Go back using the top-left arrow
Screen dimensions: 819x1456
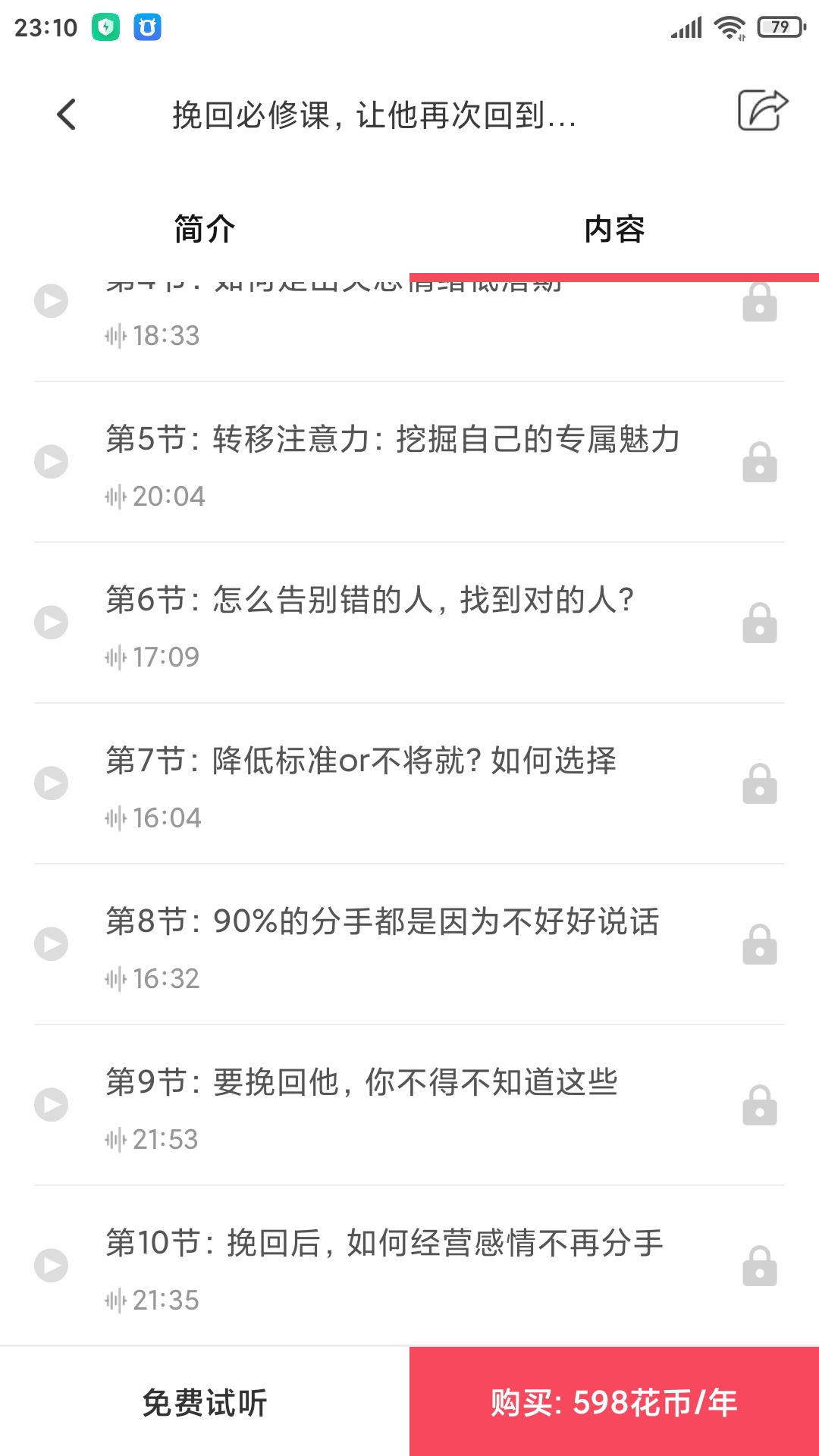click(67, 115)
